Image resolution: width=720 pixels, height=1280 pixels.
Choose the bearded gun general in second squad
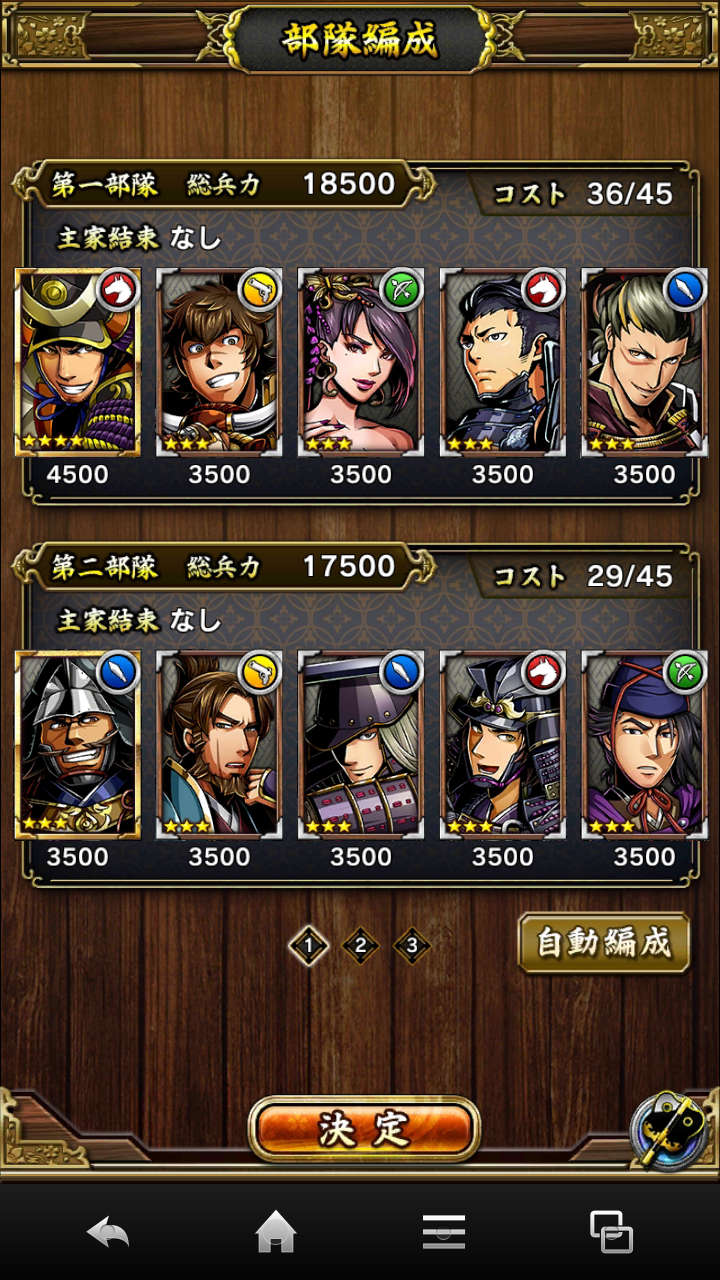220,744
